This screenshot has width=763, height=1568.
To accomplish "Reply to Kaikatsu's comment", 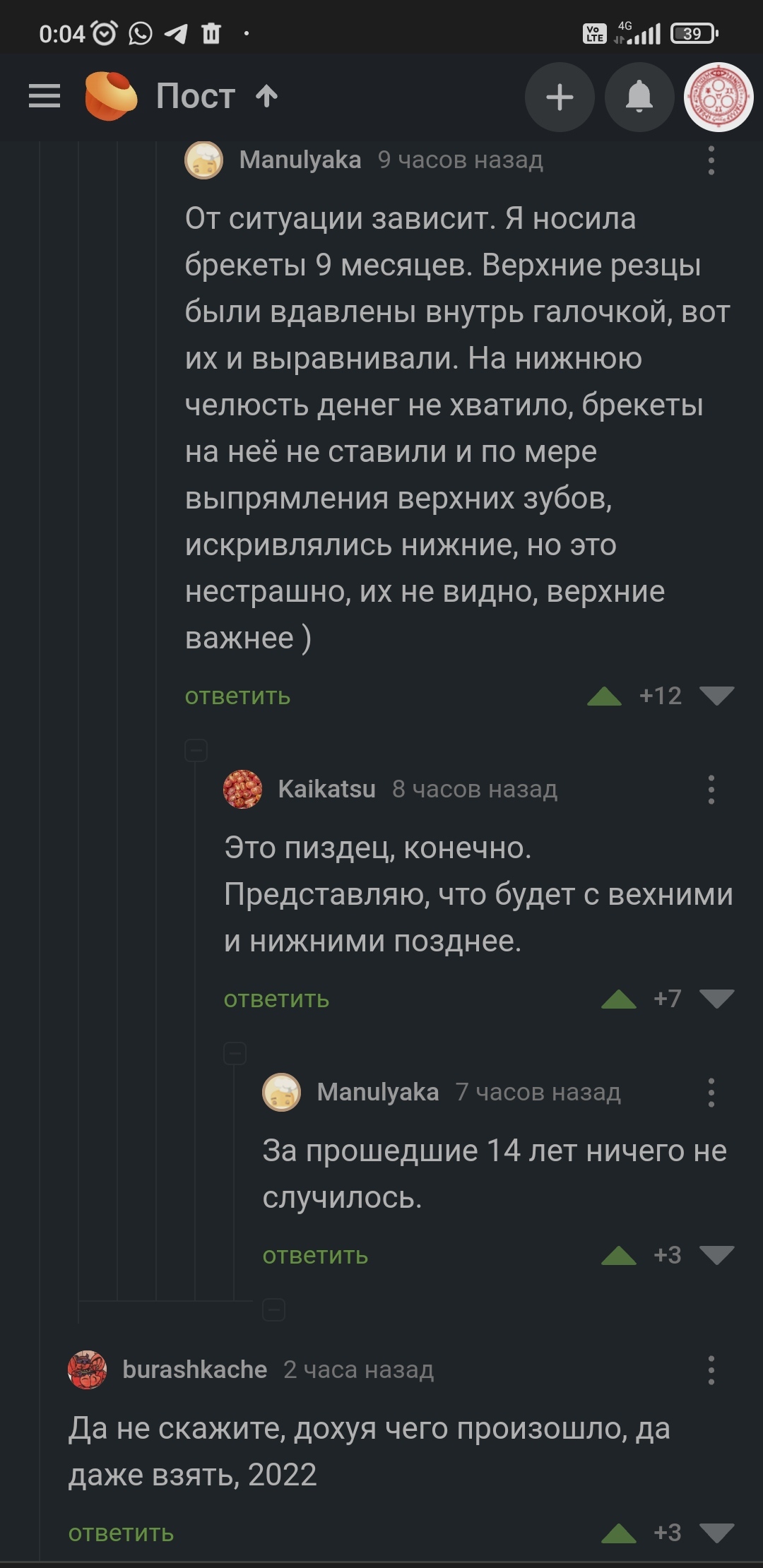I will tap(276, 999).
